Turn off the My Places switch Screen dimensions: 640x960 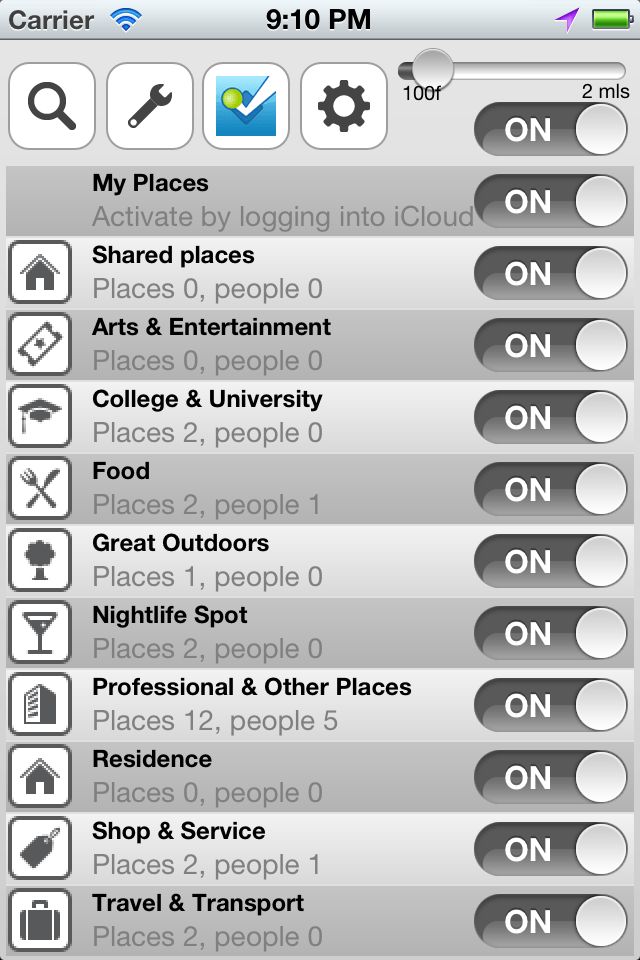550,201
